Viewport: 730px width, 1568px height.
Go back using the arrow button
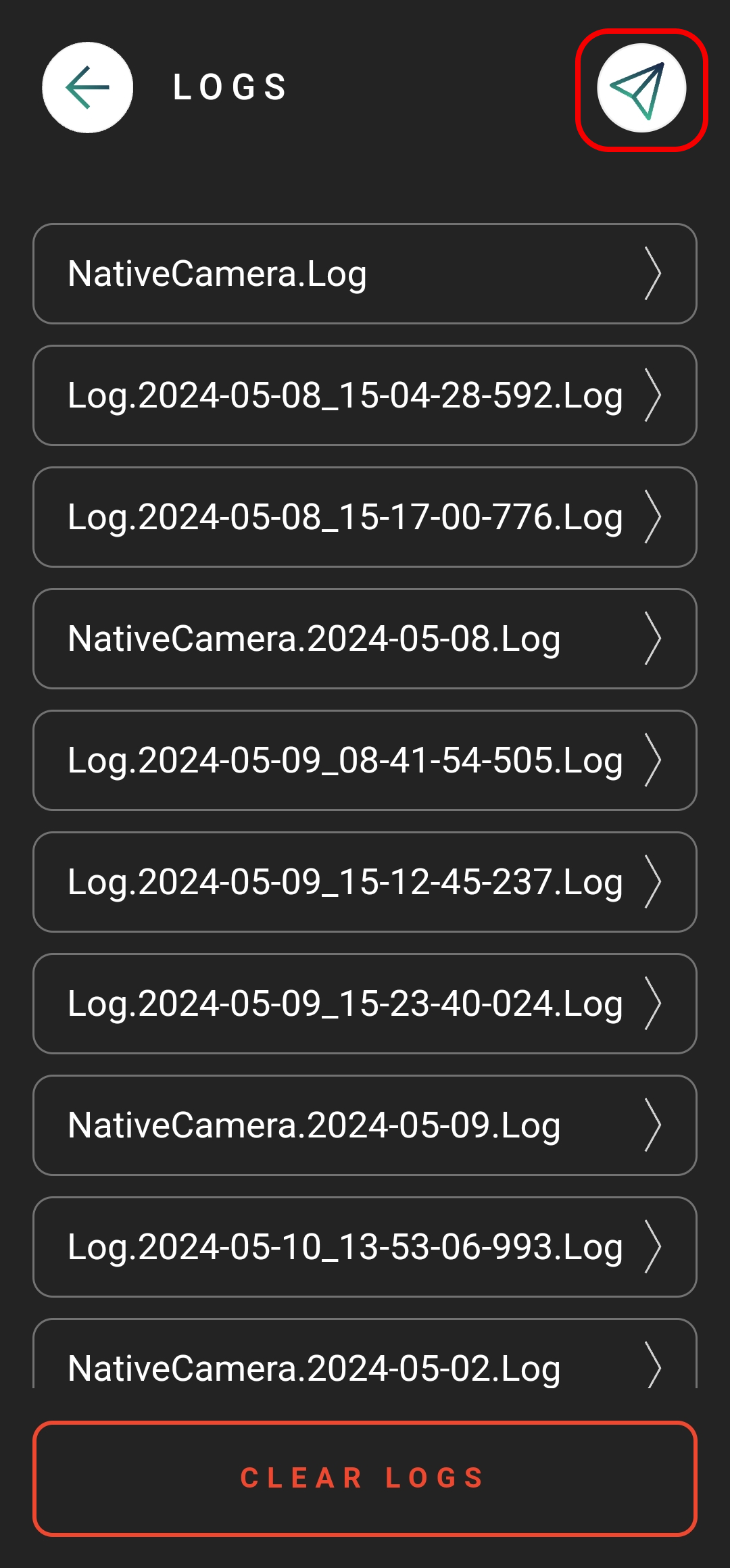[x=87, y=88]
